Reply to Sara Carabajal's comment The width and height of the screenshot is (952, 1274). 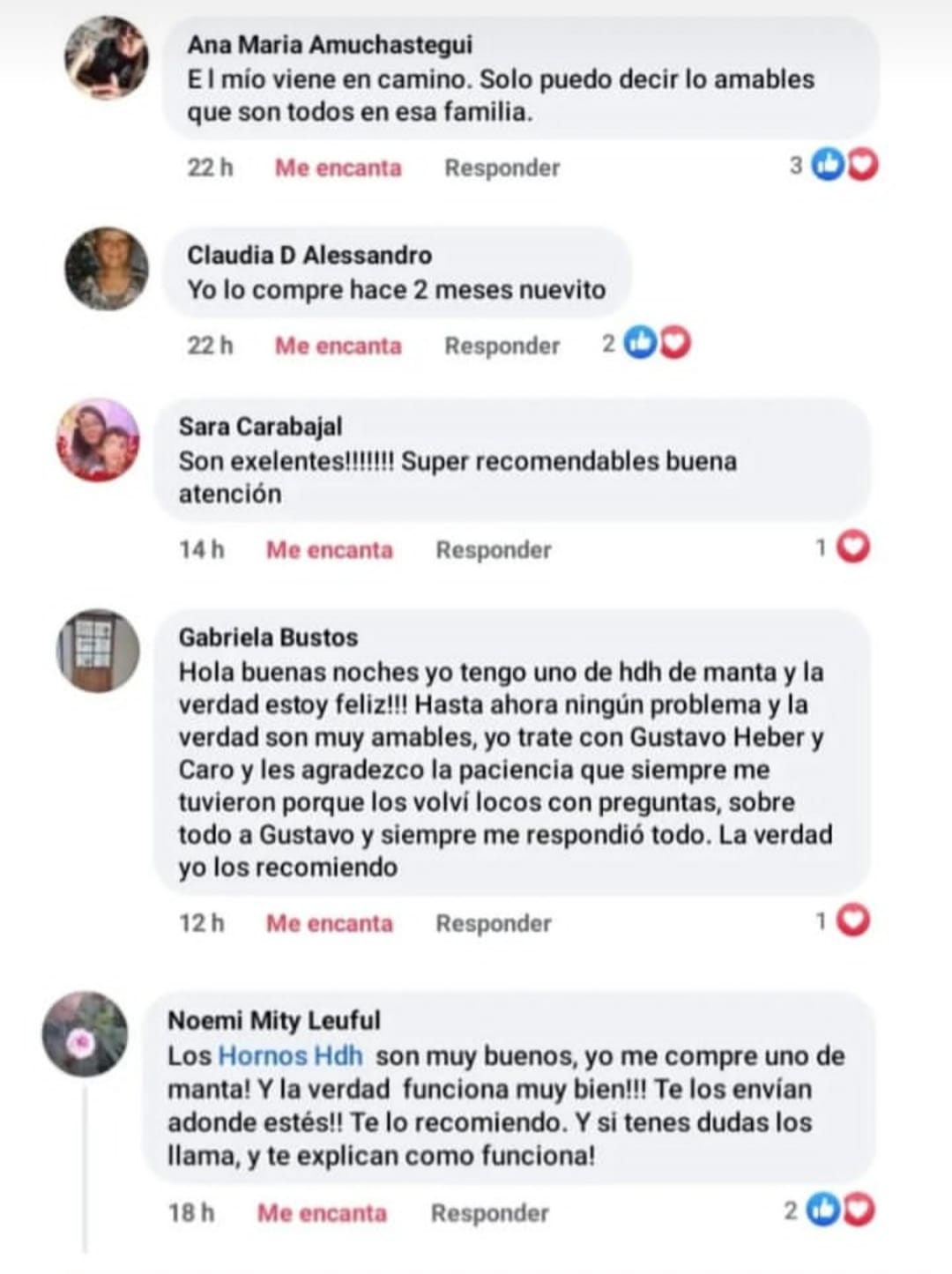(493, 549)
